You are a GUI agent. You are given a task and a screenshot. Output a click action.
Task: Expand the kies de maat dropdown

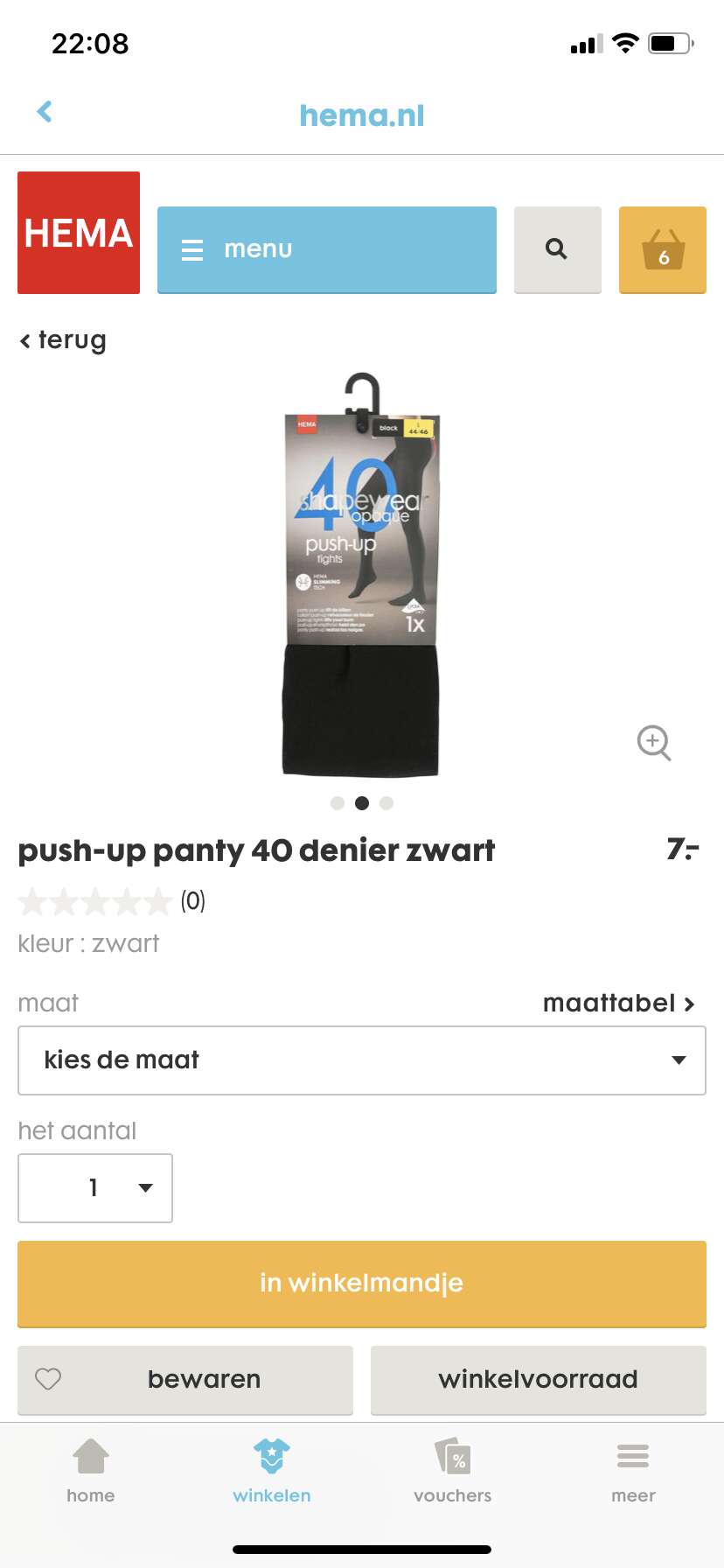(x=362, y=1060)
